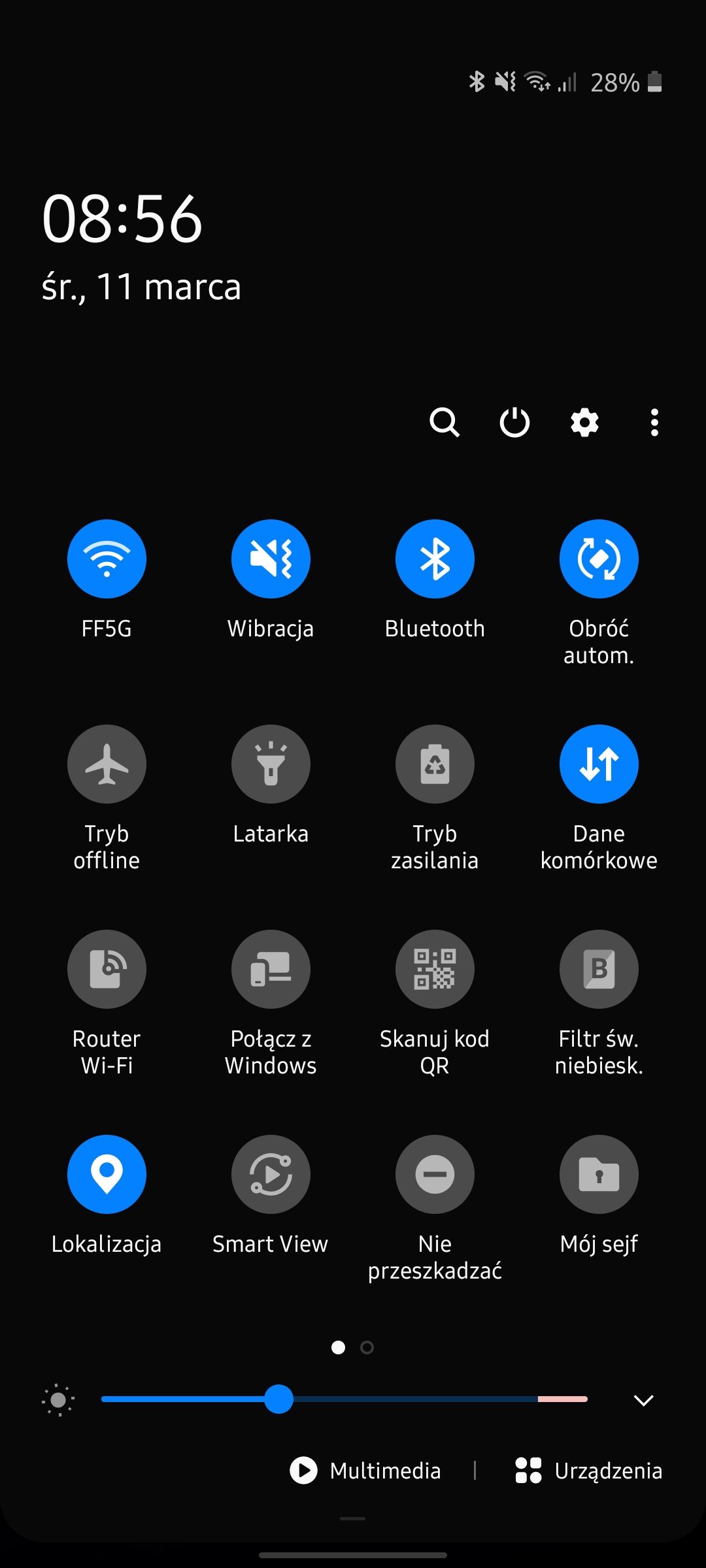Activate Połącz z Windows

271,969
